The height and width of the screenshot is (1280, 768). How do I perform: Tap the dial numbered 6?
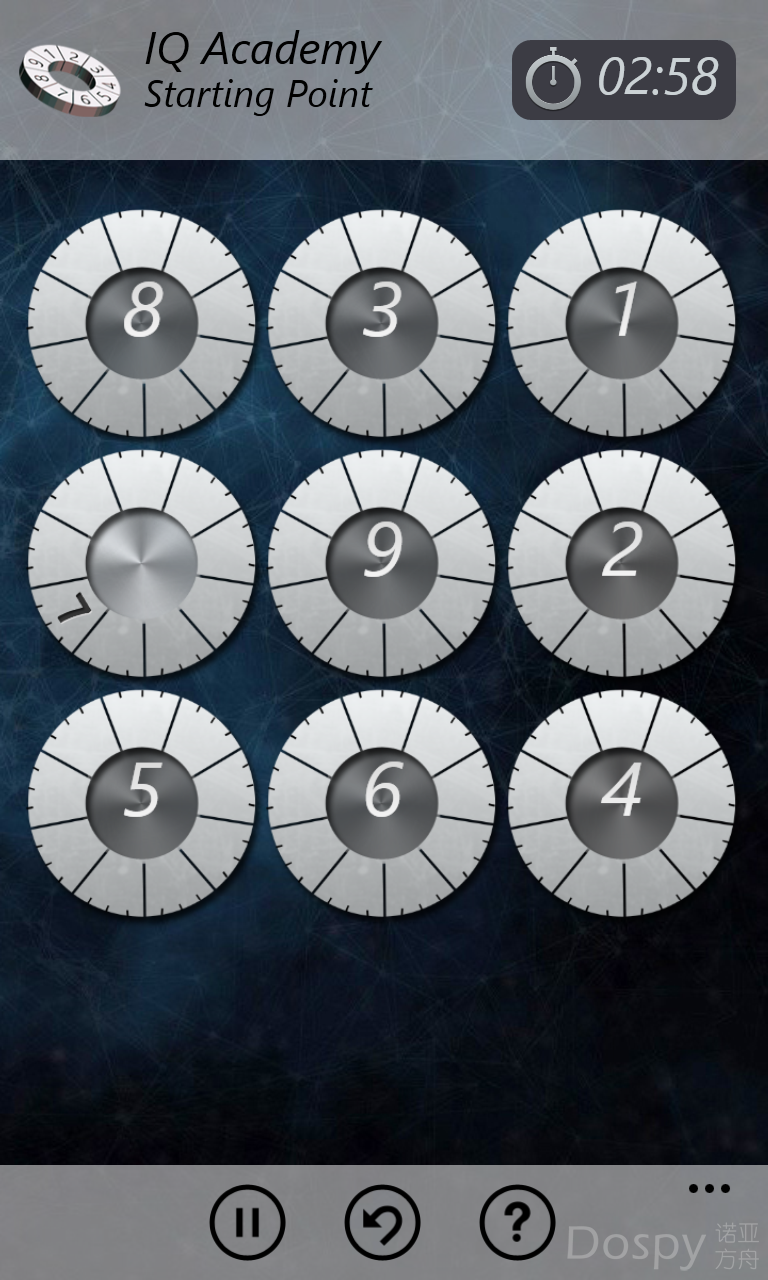pyautogui.click(x=382, y=803)
